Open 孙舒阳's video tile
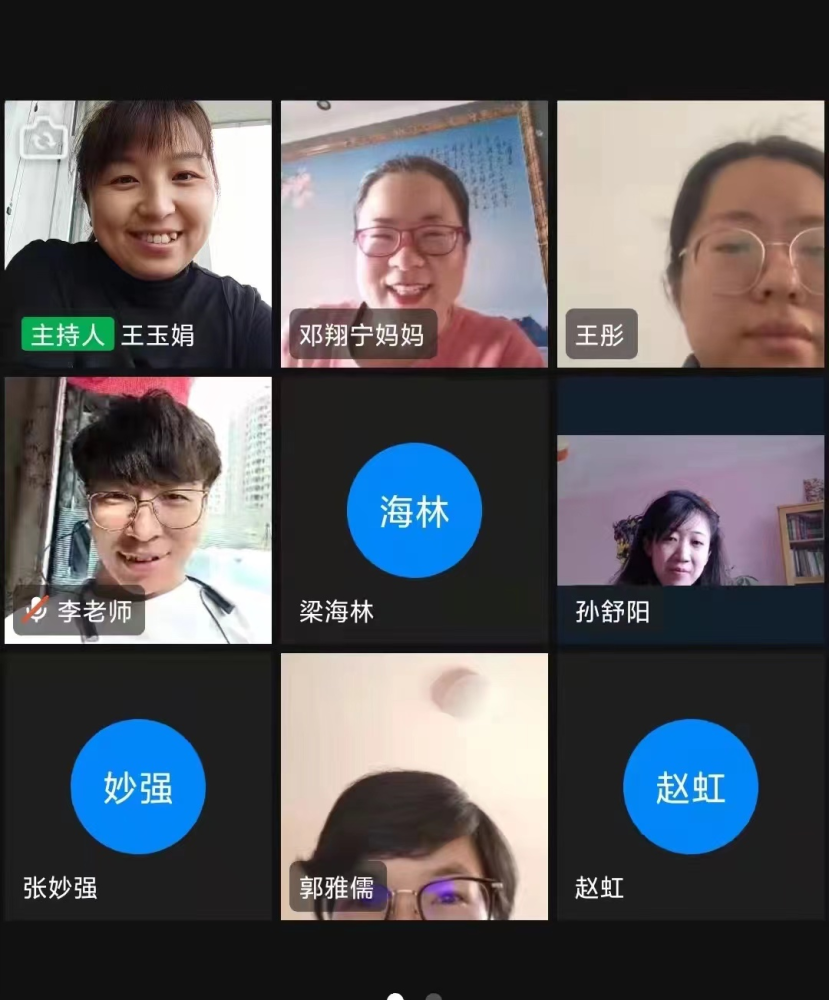Image resolution: width=829 pixels, height=1000 pixels. (x=690, y=510)
